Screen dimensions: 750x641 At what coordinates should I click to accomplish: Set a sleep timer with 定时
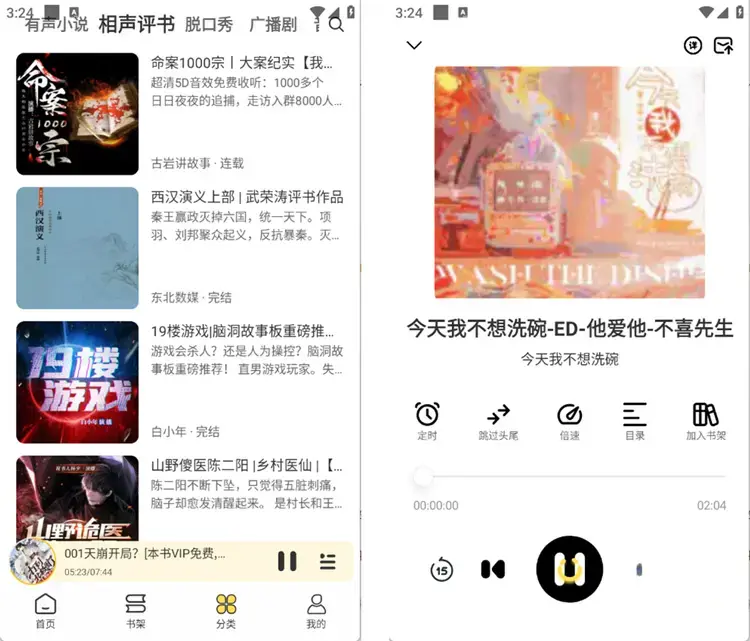427,420
